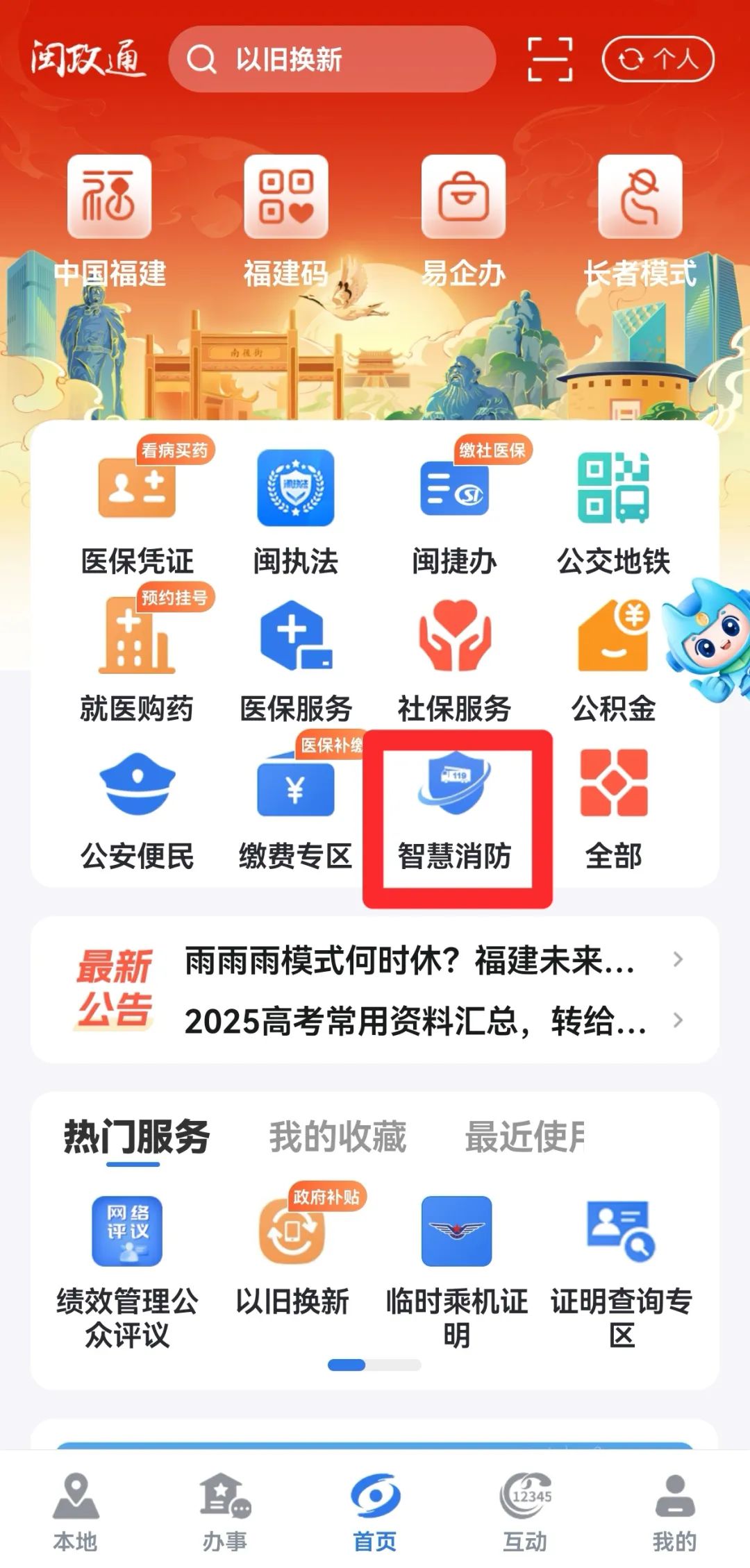Open the QR scan icon
Screen dimensions: 750x1568
click(550, 60)
